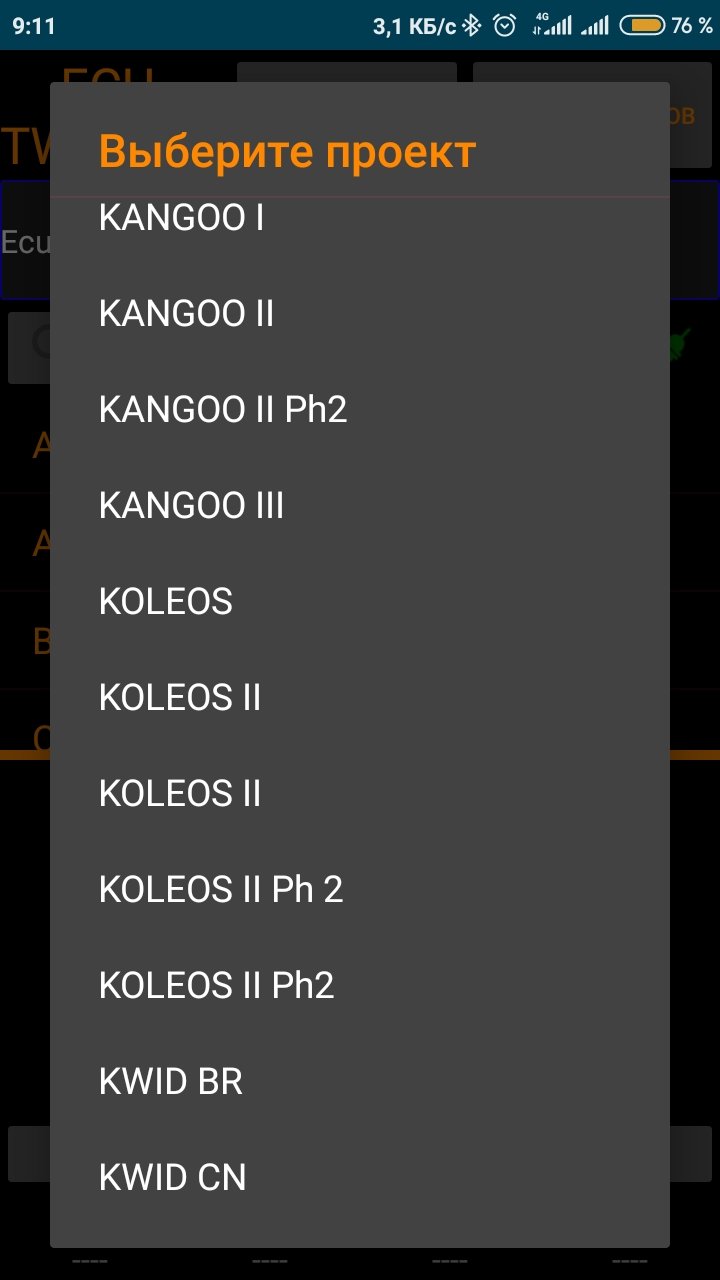720x1280 pixels.
Task: Choose KANGOO II from the list
Action: (187, 314)
